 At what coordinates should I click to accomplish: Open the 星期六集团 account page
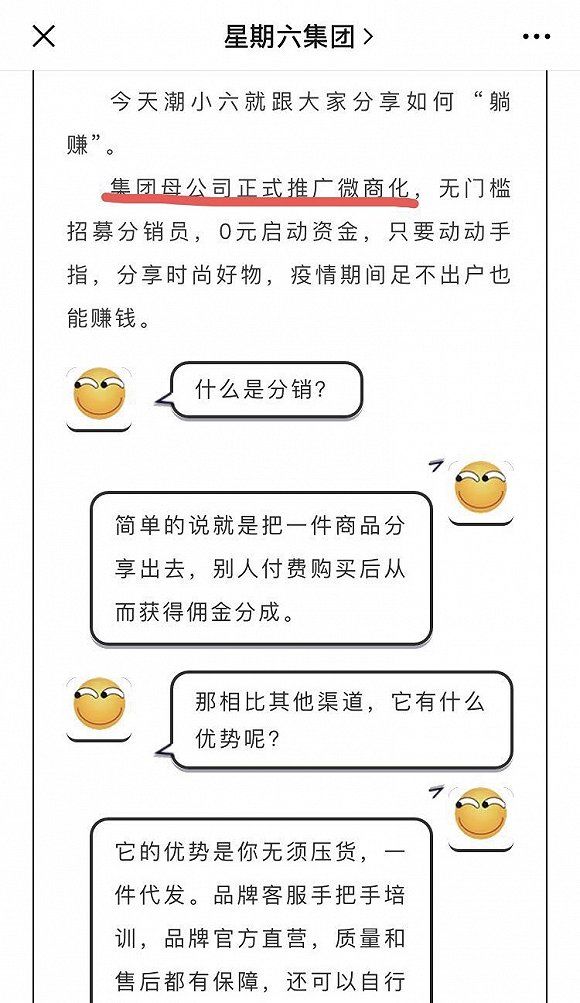(298, 37)
